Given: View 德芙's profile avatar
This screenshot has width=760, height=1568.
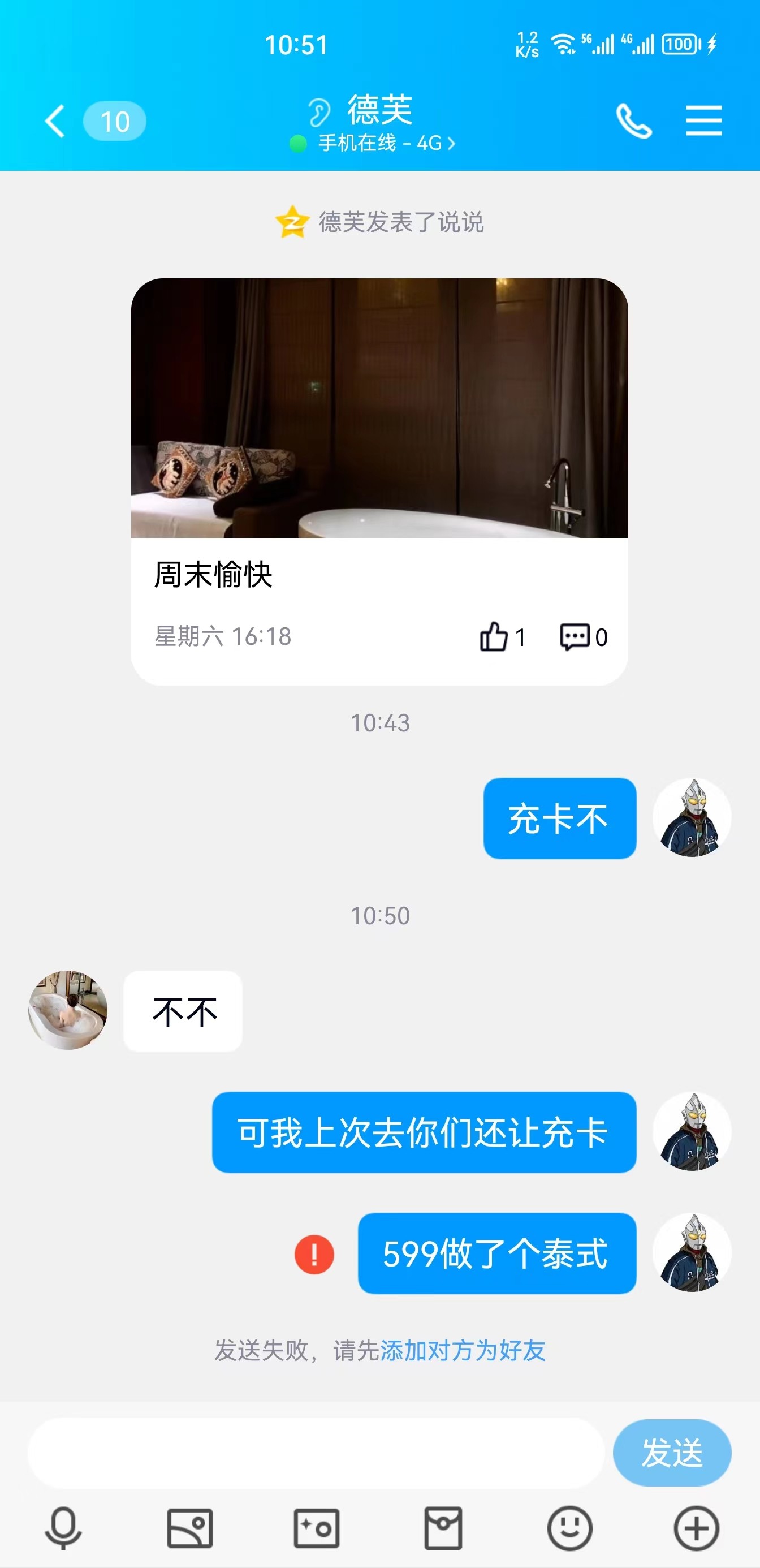Looking at the screenshot, I should [x=68, y=1010].
